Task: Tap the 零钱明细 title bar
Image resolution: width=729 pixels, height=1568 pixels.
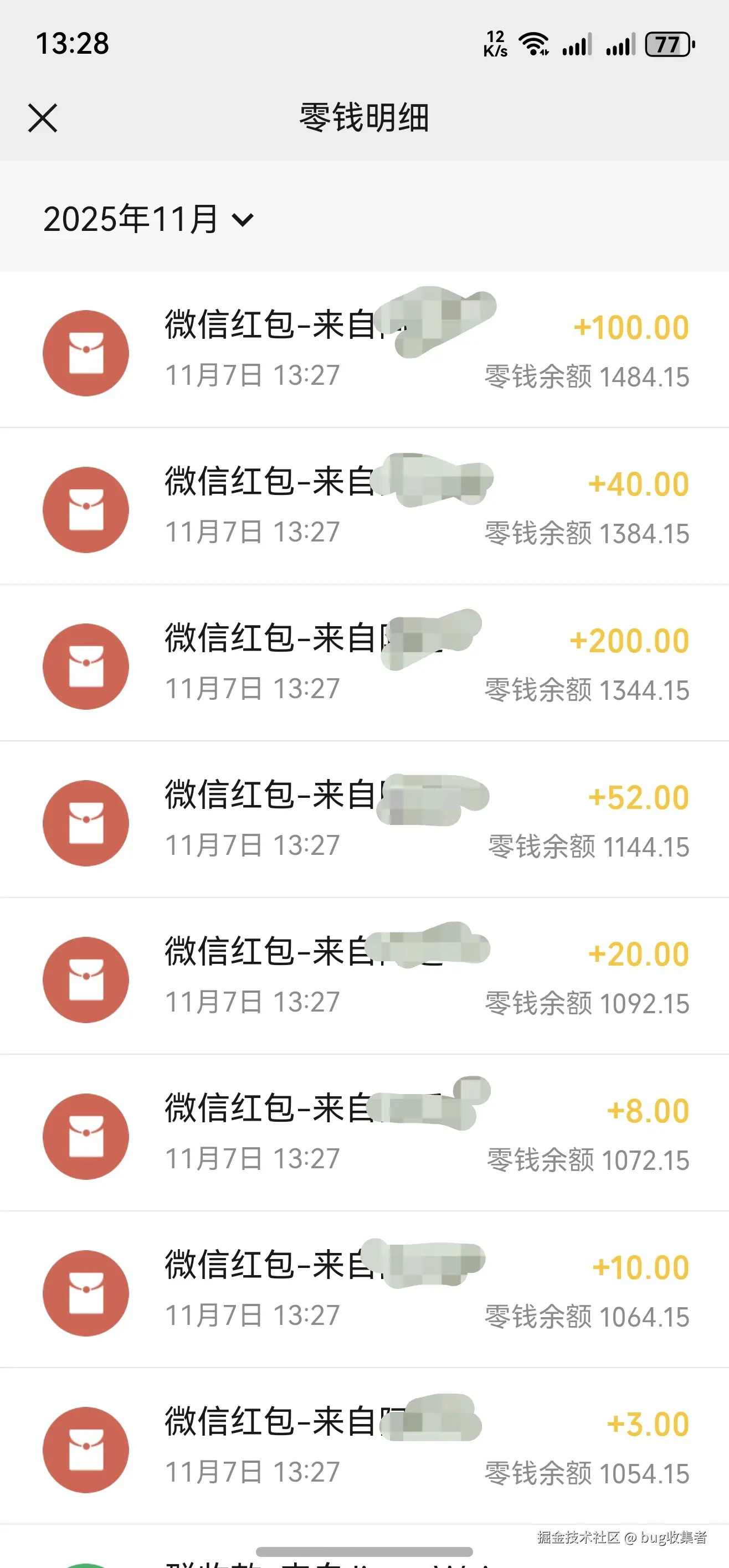Action: 364,118
